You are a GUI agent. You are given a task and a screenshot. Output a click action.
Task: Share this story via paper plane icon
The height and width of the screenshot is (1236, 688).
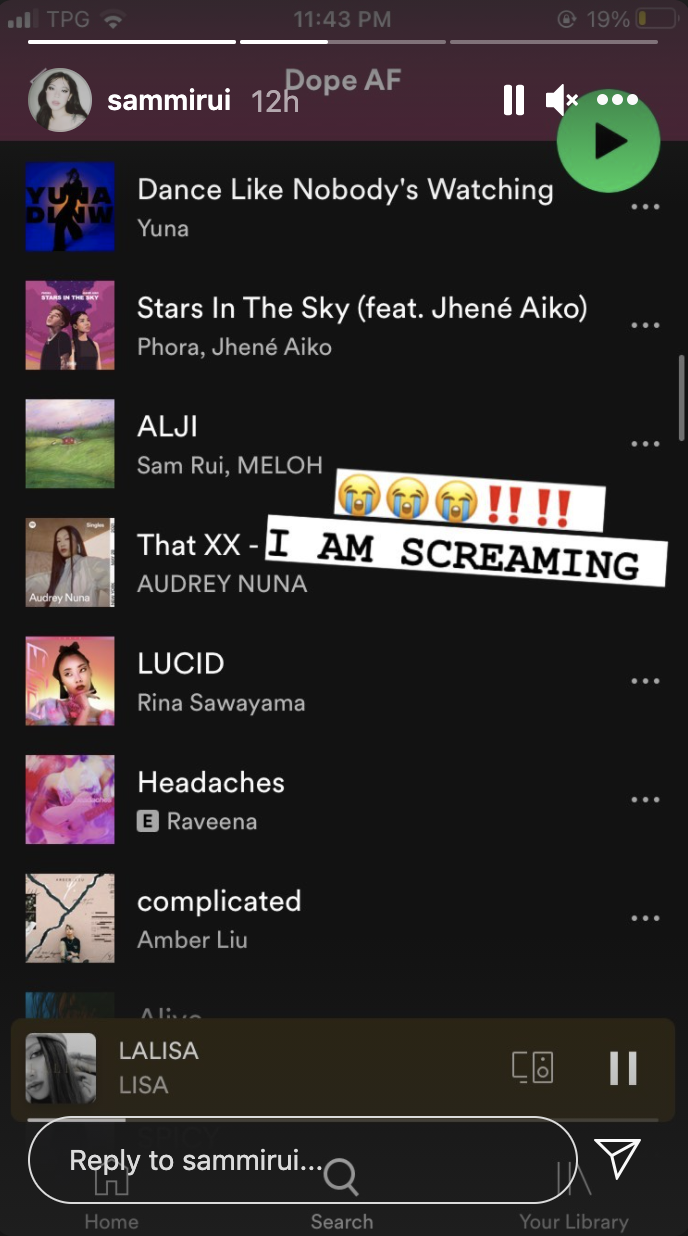[617, 1158]
